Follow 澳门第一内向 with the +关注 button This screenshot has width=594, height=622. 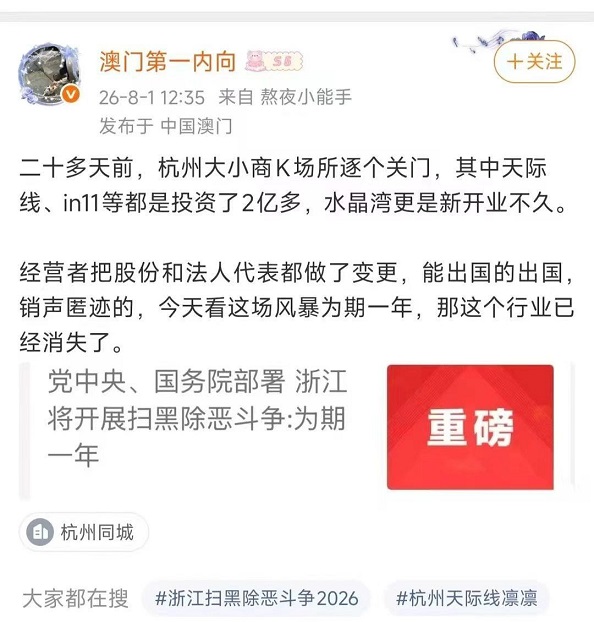pos(534,61)
